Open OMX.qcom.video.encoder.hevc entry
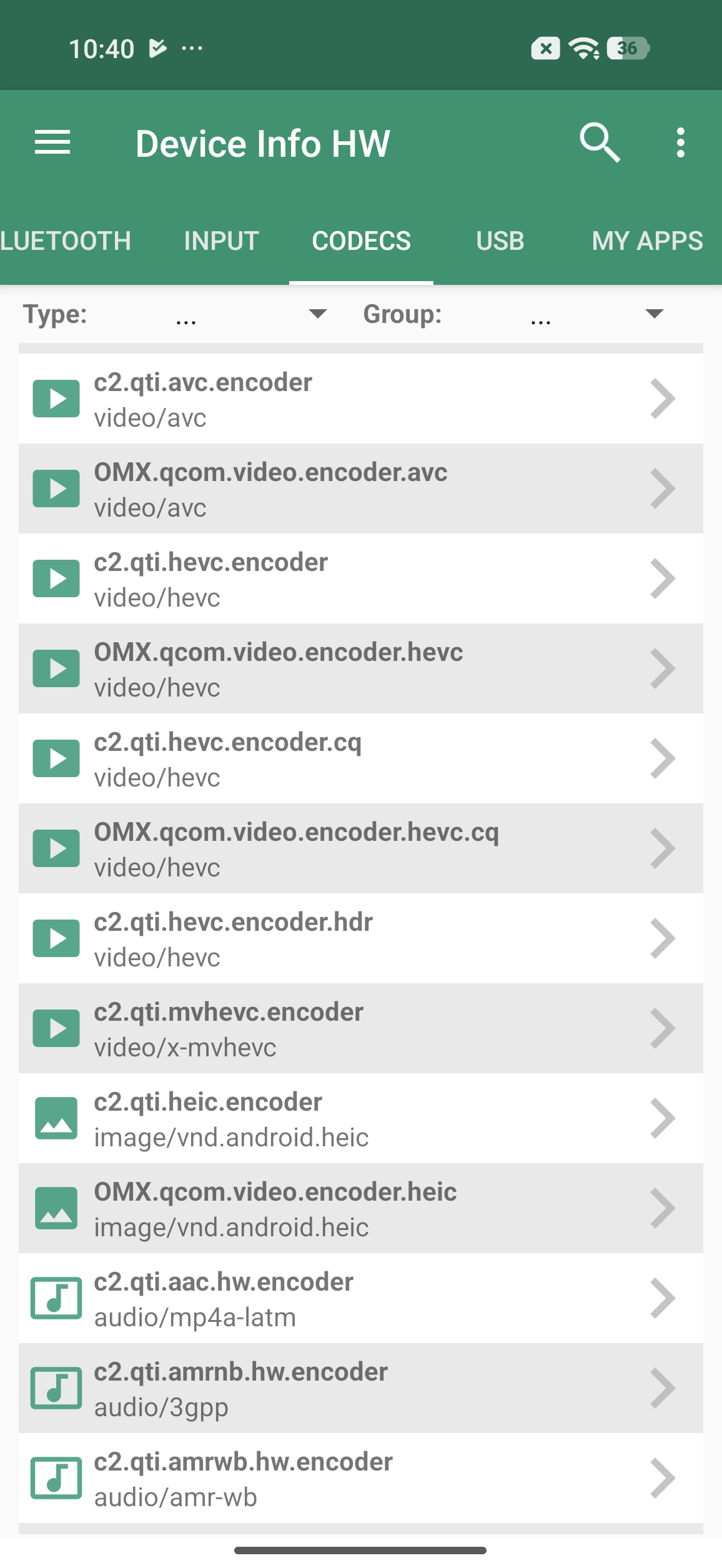Image resolution: width=722 pixels, height=1568 pixels. [x=361, y=669]
